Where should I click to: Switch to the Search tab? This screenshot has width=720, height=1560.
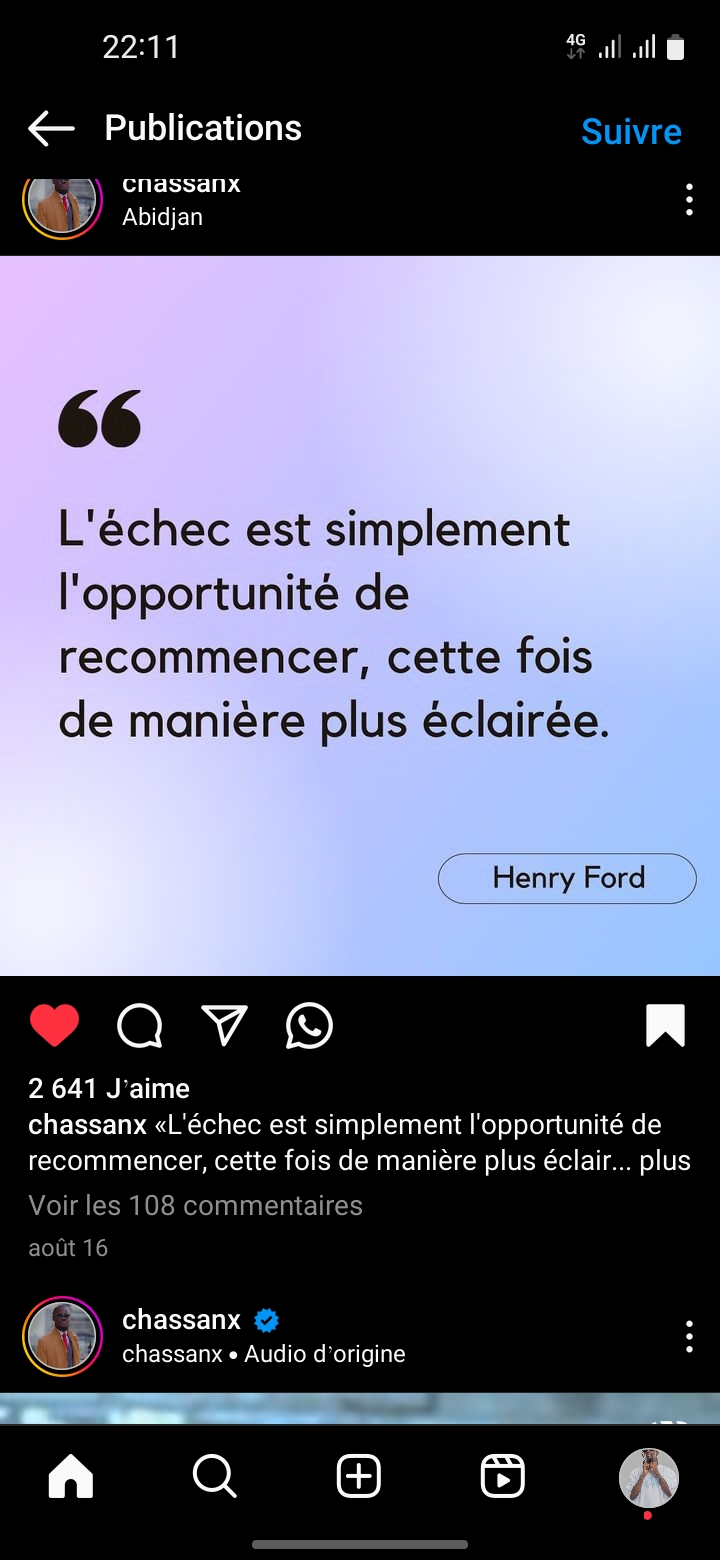(x=214, y=1476)
